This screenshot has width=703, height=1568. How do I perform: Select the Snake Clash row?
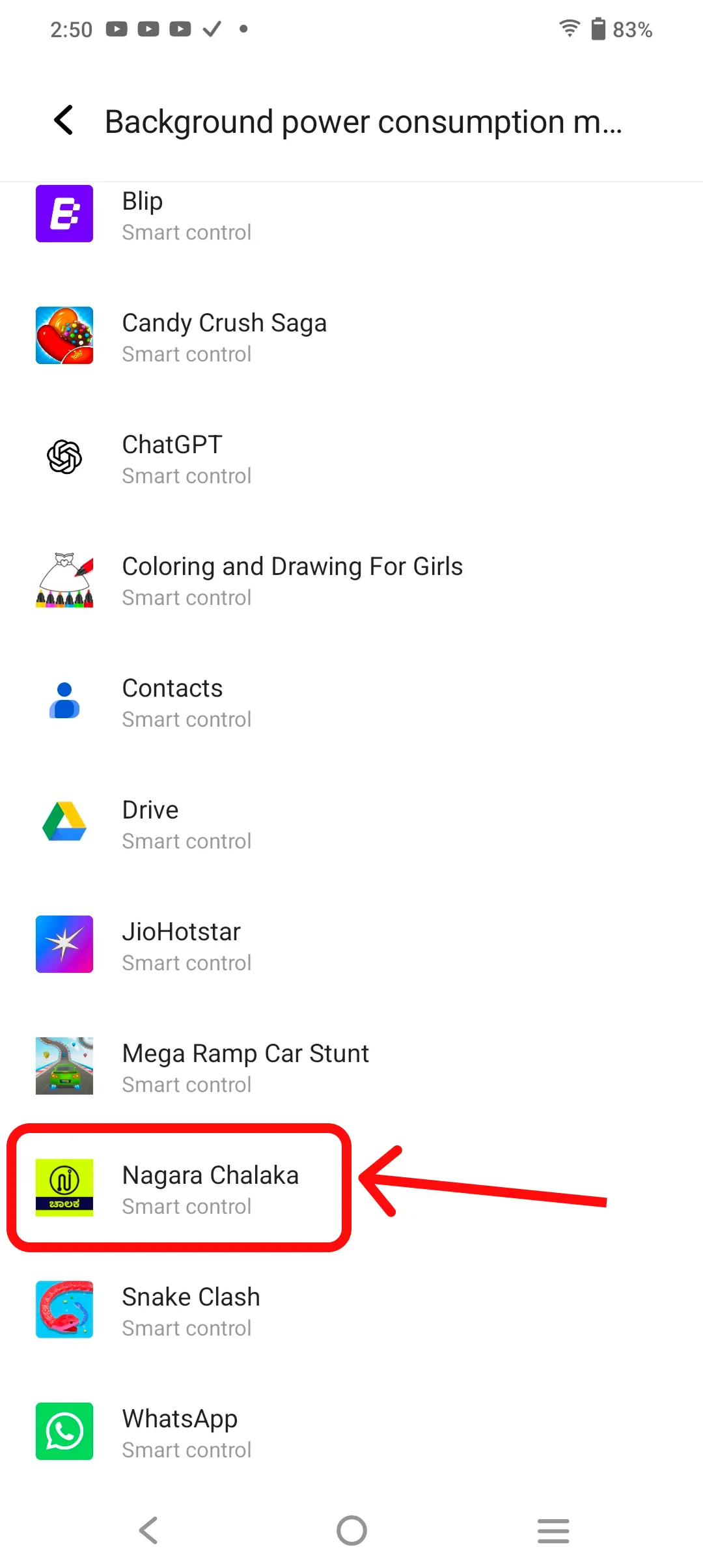[351, 1309]
